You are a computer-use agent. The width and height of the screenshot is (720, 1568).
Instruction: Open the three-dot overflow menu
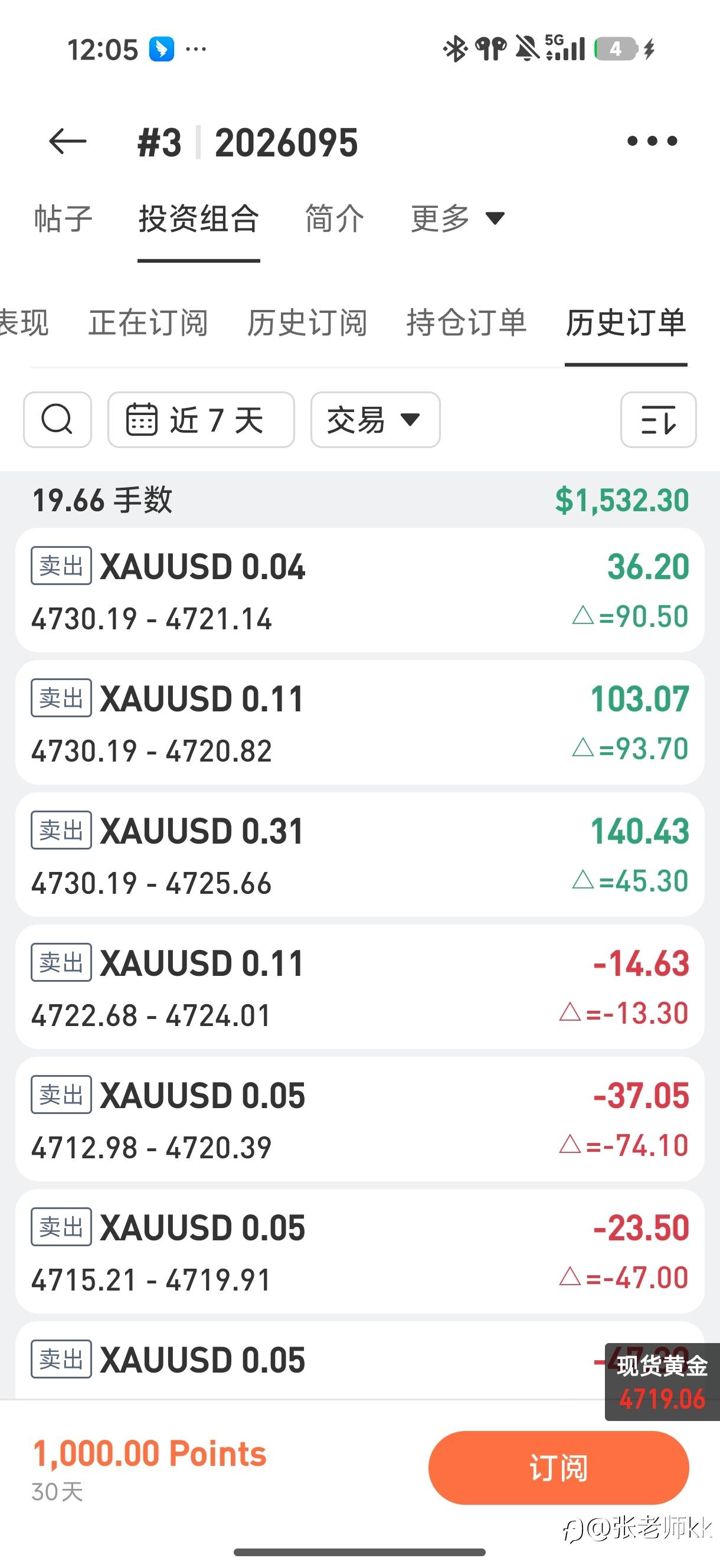tap(652, 141)
